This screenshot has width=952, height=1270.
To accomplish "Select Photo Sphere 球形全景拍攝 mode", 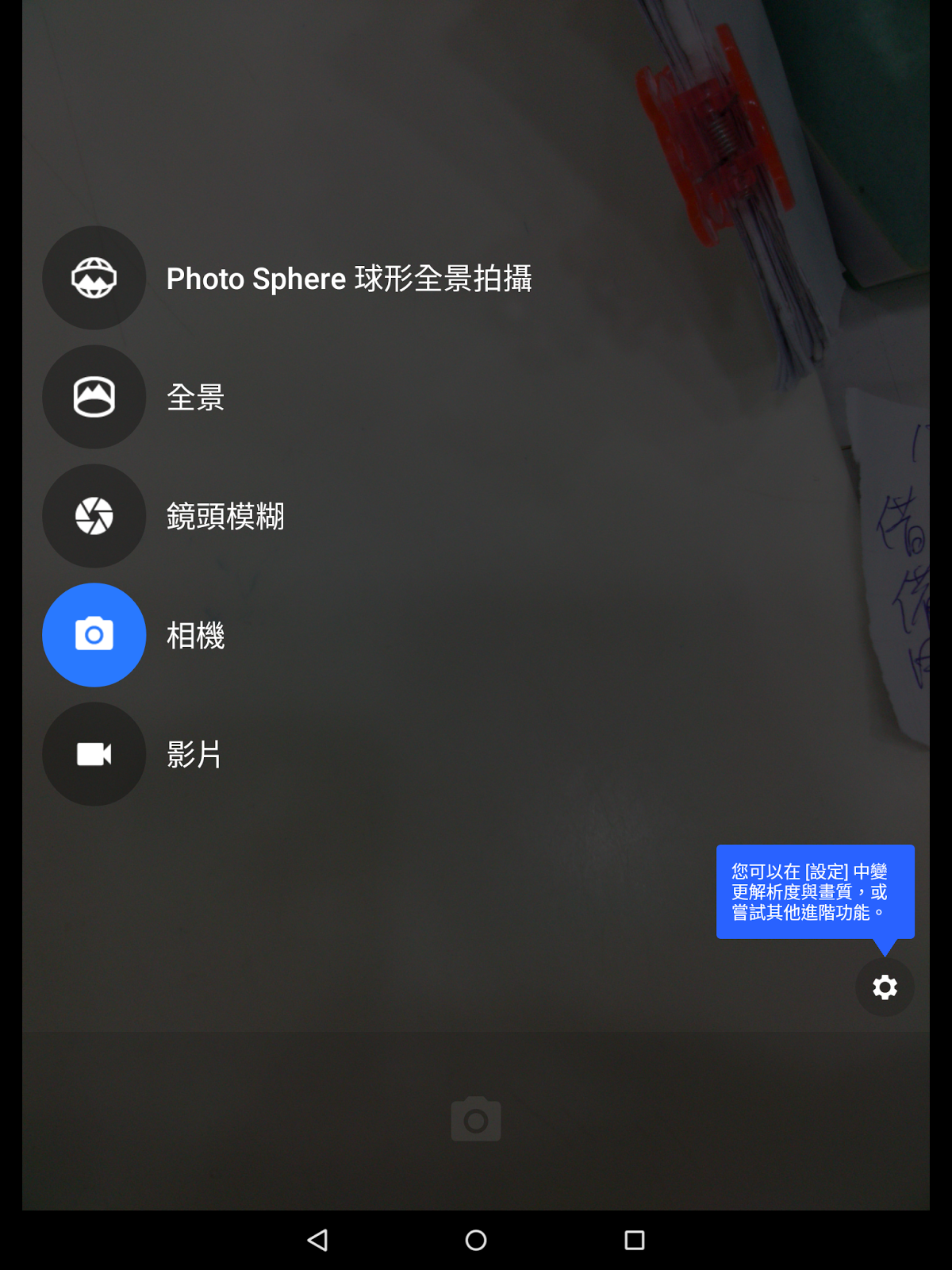I will click(x=94, y=278).
